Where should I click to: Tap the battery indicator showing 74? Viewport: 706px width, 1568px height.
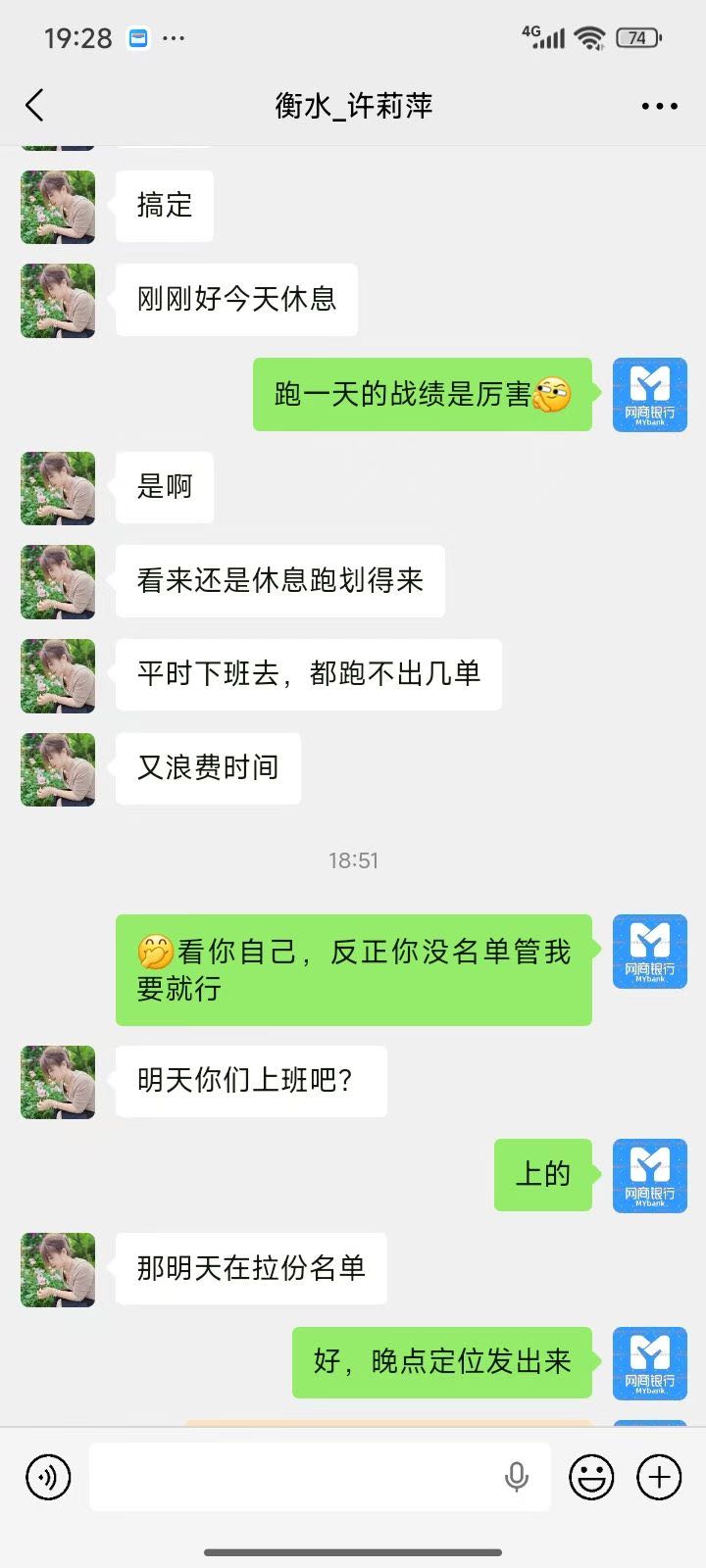[x=635, y=37]
